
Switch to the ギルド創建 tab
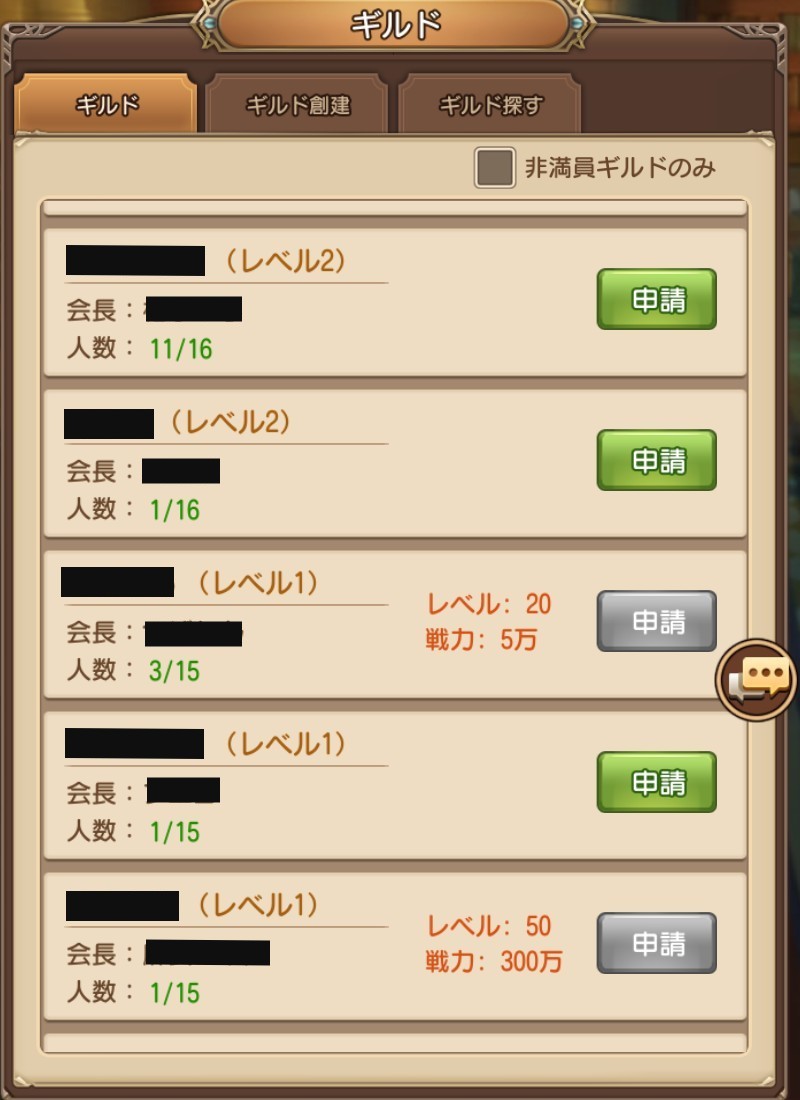(297, 105)
